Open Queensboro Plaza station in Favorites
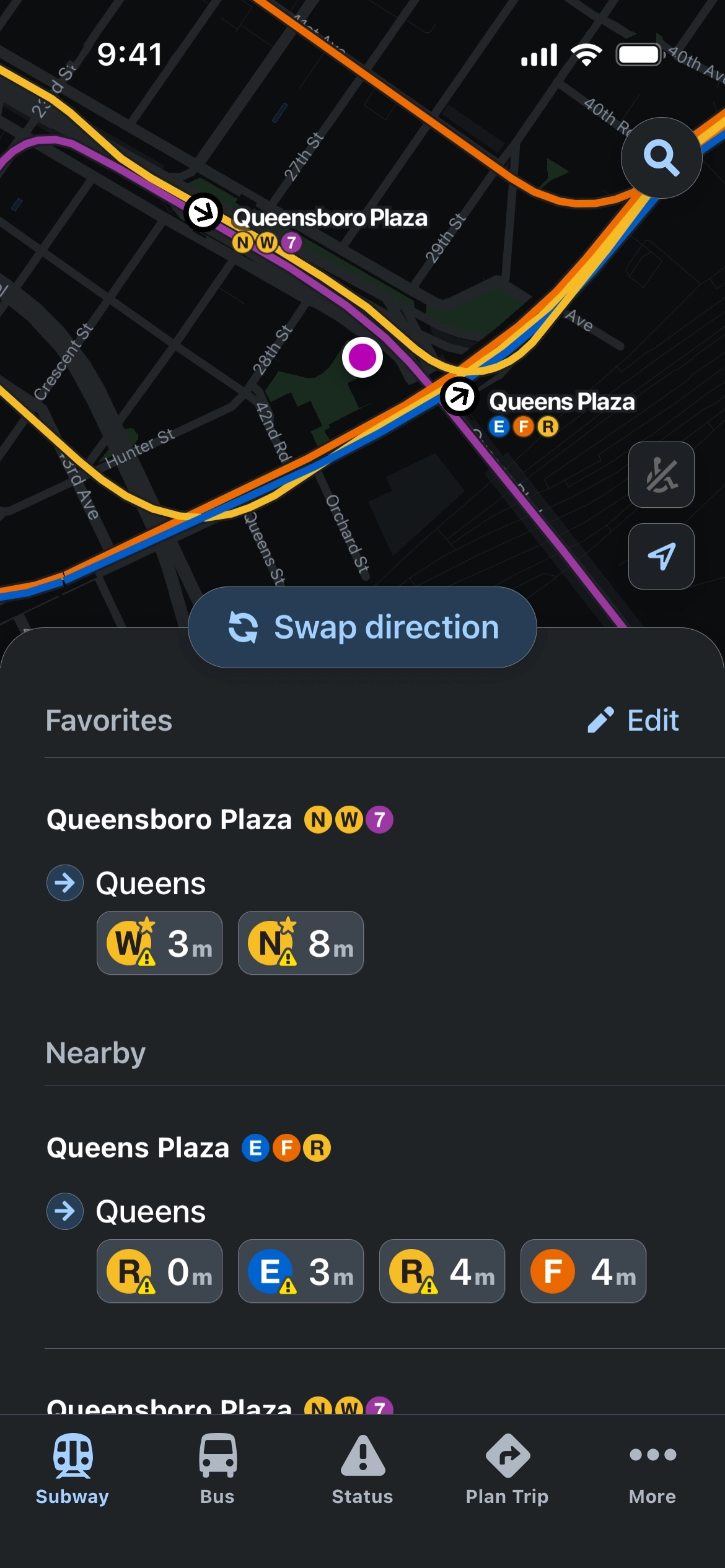Viewport: 725px width, 1568px height. coord(169,820)
